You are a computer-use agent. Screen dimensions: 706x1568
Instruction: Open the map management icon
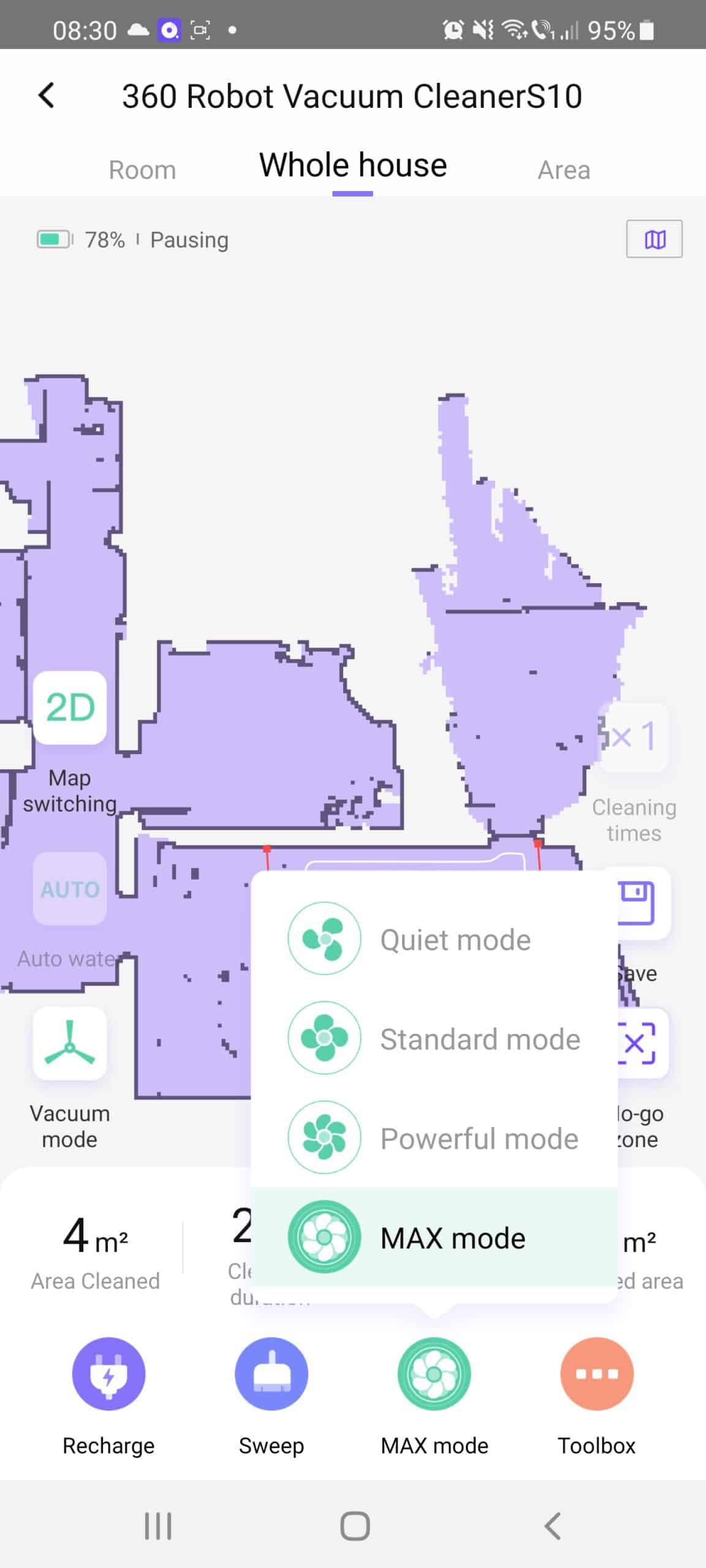(x=654, y=239)
